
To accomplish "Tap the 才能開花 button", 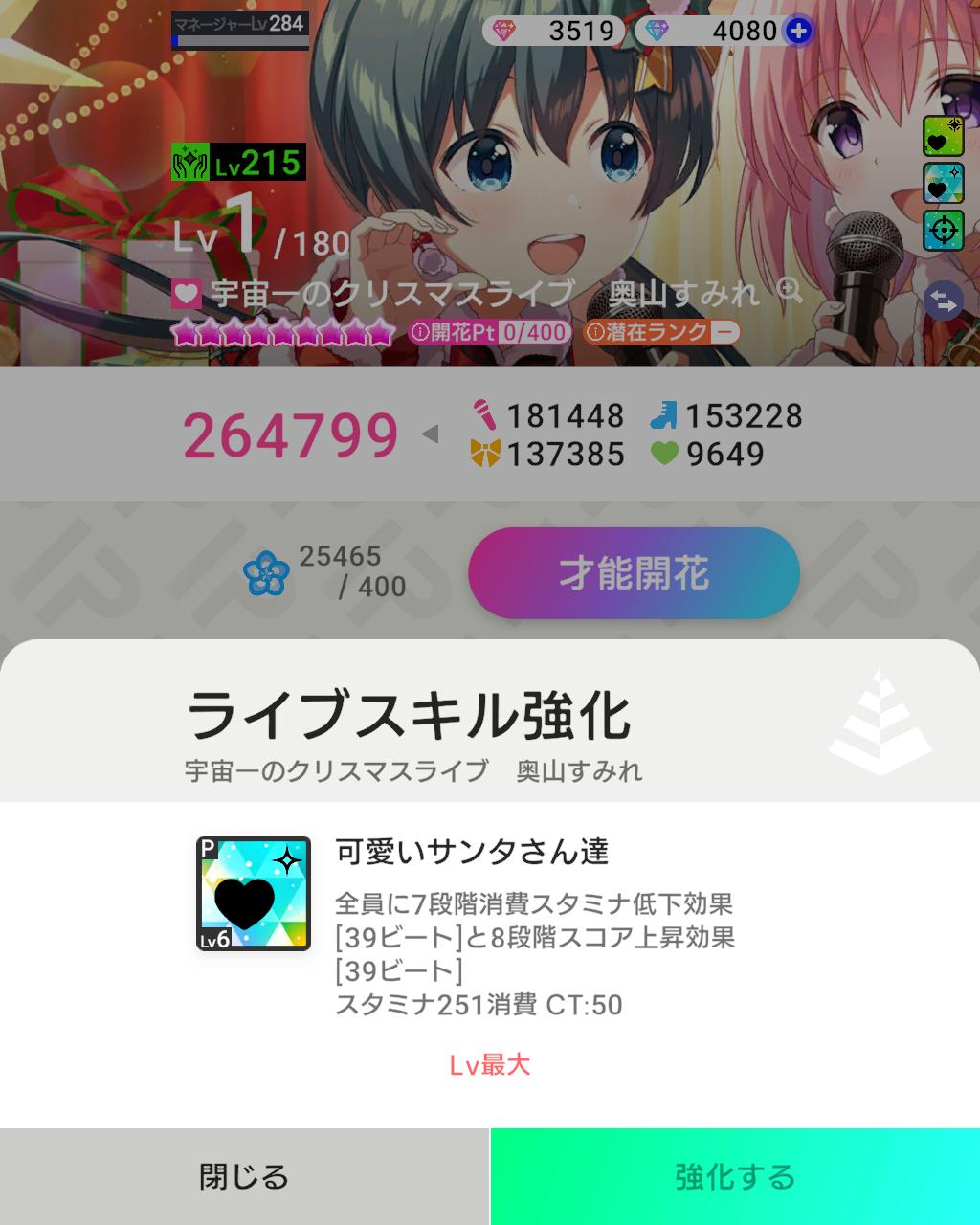I will (x=634, y=573).
